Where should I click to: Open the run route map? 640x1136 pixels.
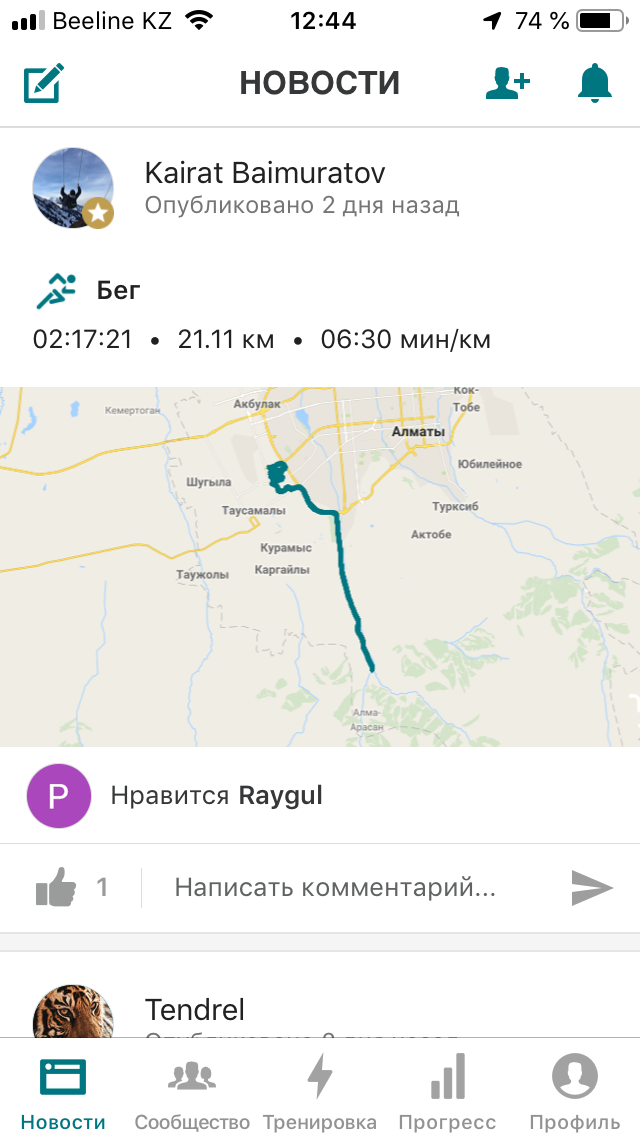click(320, 566)
